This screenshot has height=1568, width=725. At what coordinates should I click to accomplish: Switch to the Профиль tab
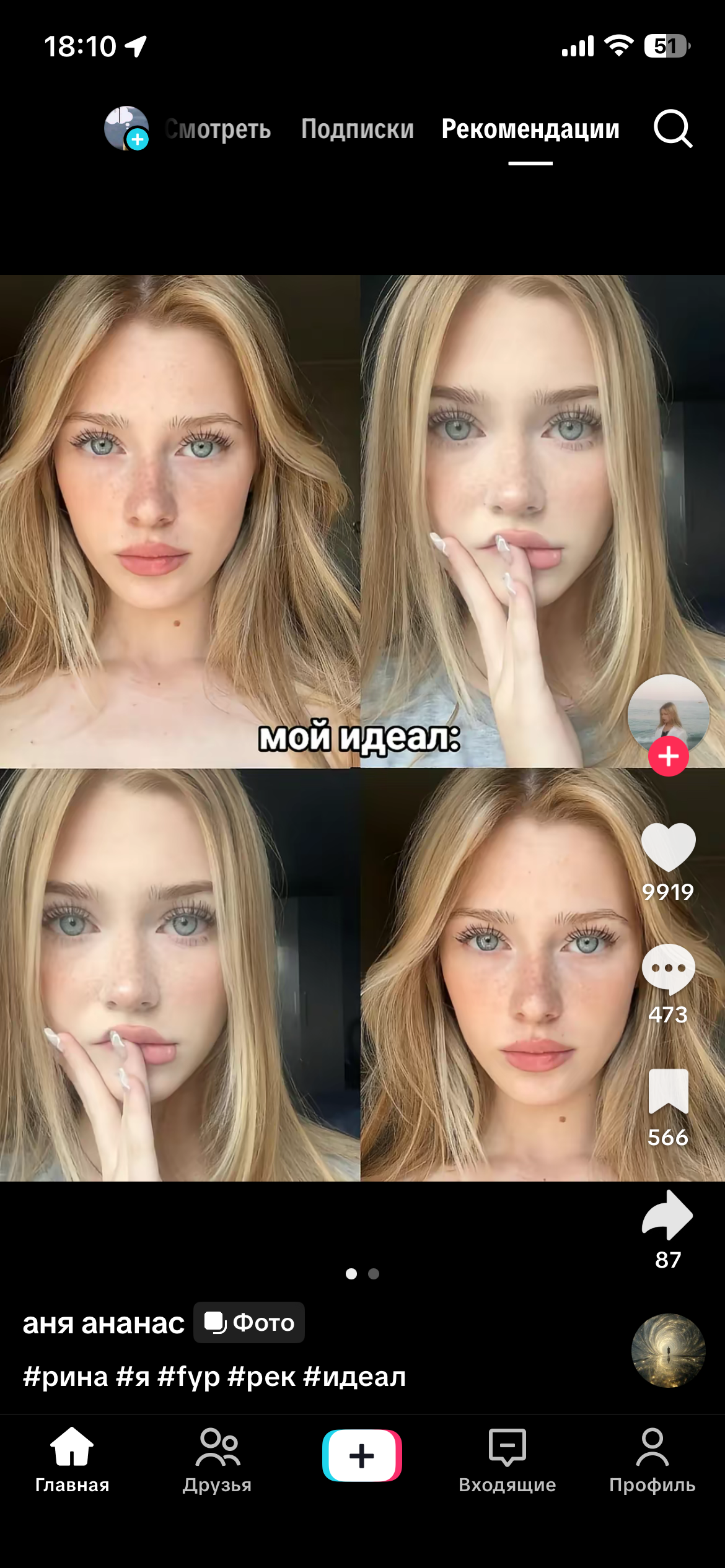point(652,1461)
